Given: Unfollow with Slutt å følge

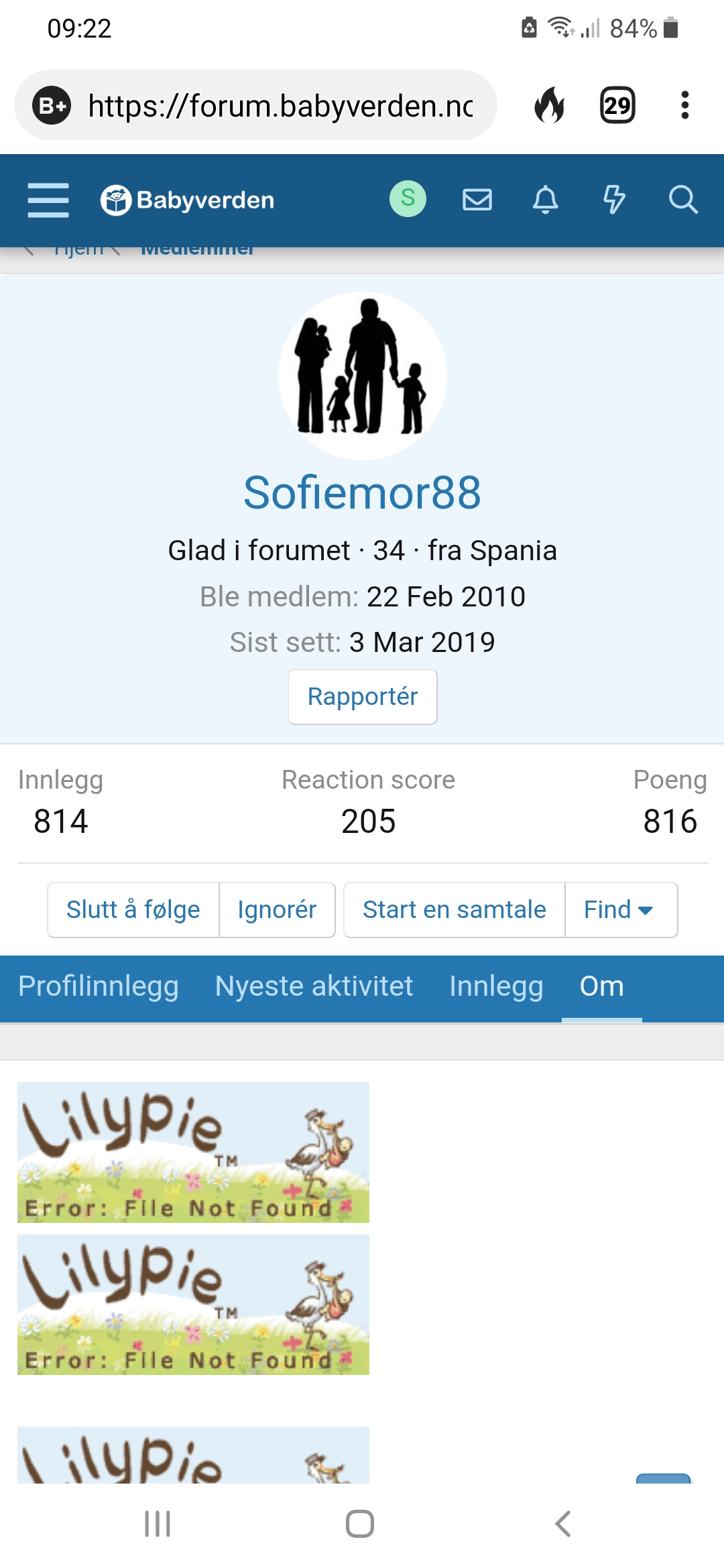Looking at the screenshot, I should click(133, 910).
